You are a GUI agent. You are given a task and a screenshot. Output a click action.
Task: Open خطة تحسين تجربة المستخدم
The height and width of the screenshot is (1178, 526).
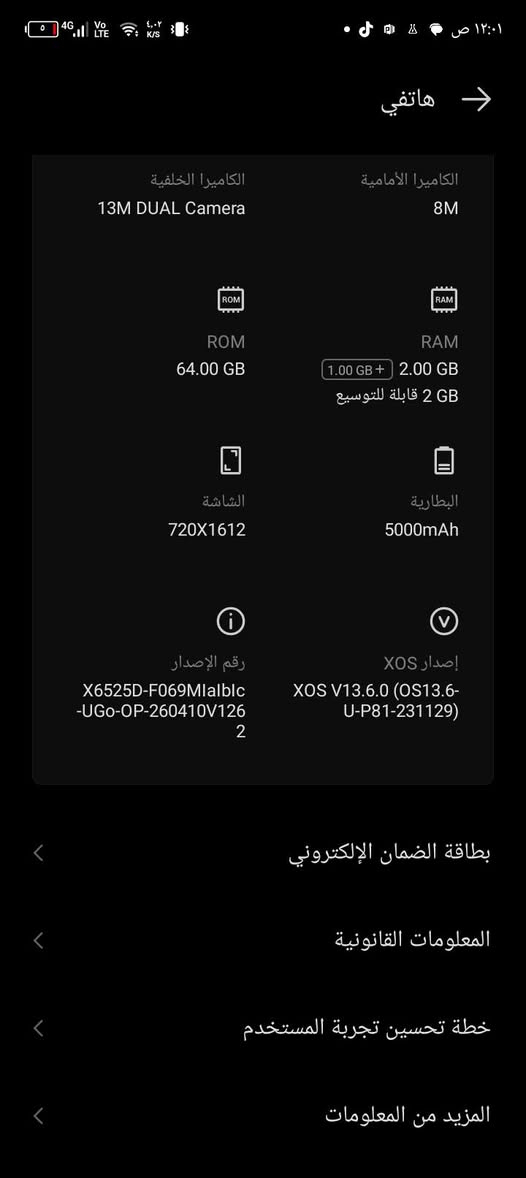263,1028
